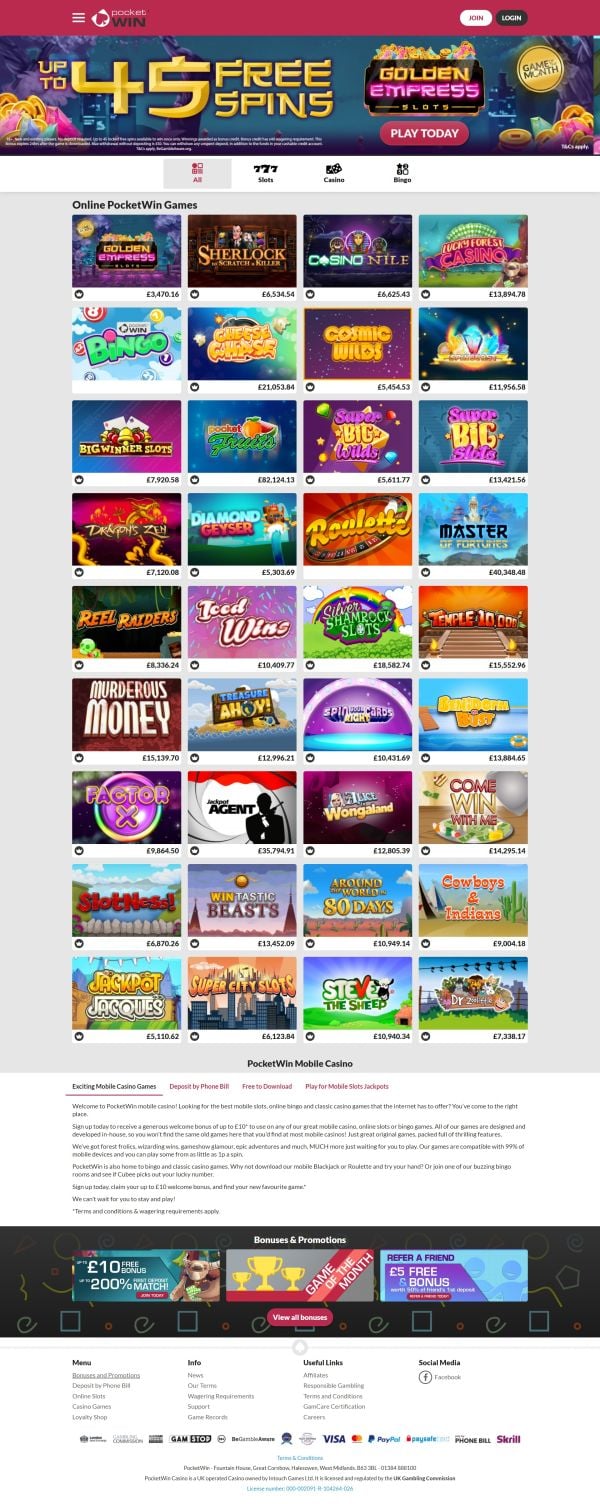Open the Steve the Sheep game
The width and height of the screenshot is (600, 1504).
tap(357, 992)
